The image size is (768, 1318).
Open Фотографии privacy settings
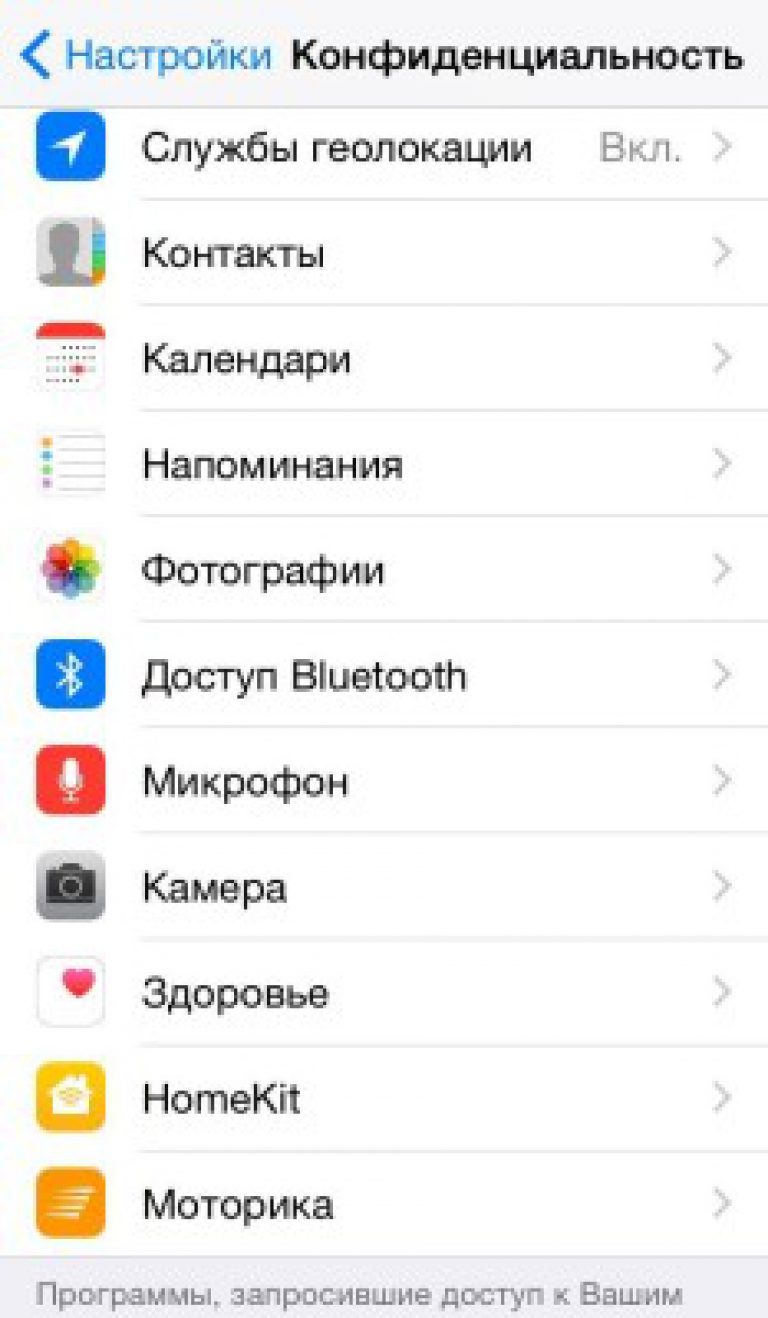384,570
